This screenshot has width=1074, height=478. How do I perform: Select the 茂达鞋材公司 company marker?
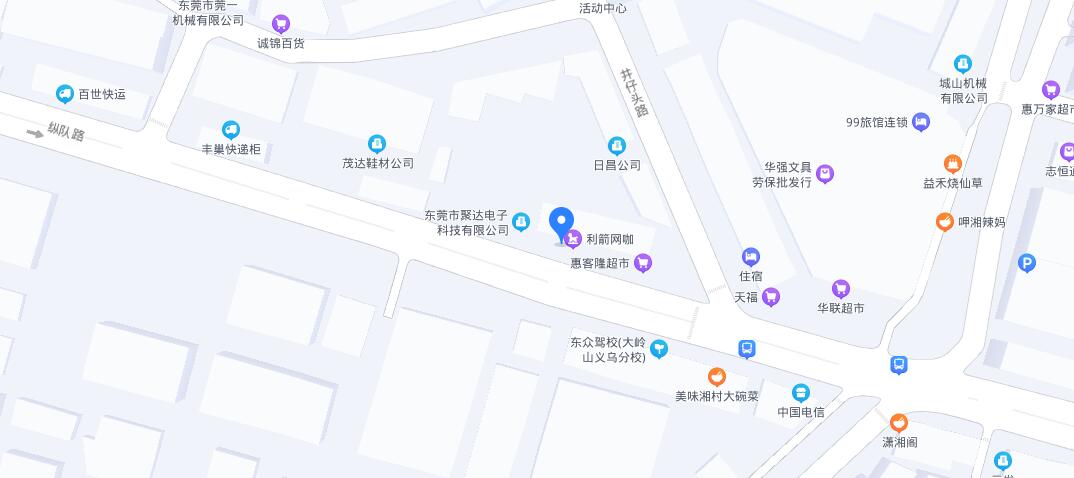pos(377,144)
